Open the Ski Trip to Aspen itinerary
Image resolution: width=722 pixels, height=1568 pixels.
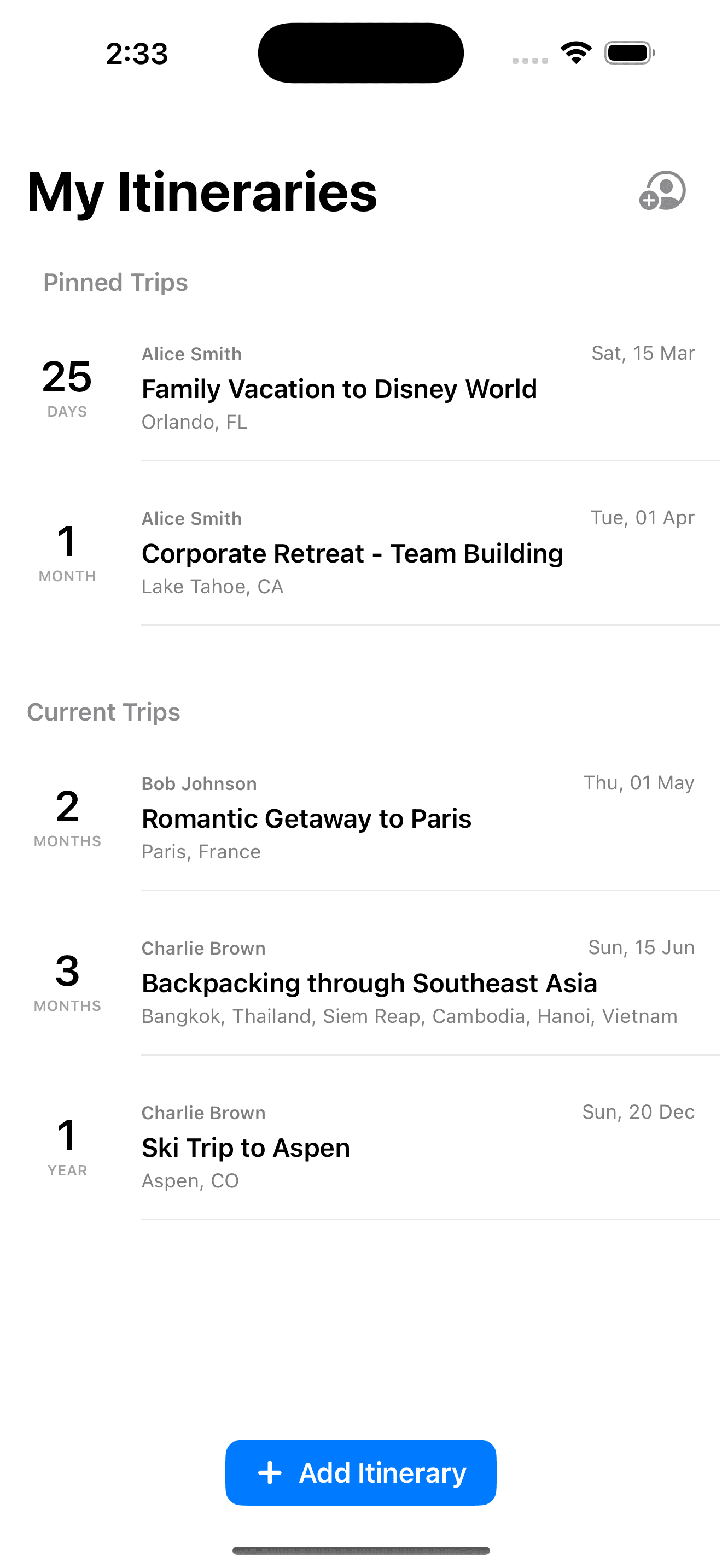coord(246,1147)
